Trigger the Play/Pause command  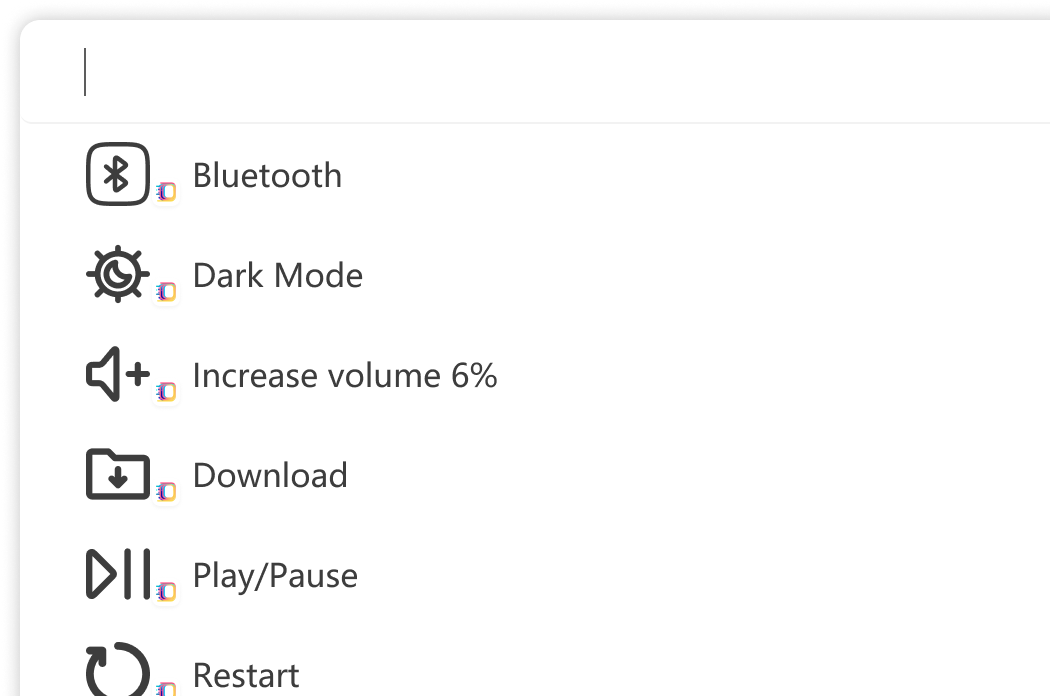(275, 576)
